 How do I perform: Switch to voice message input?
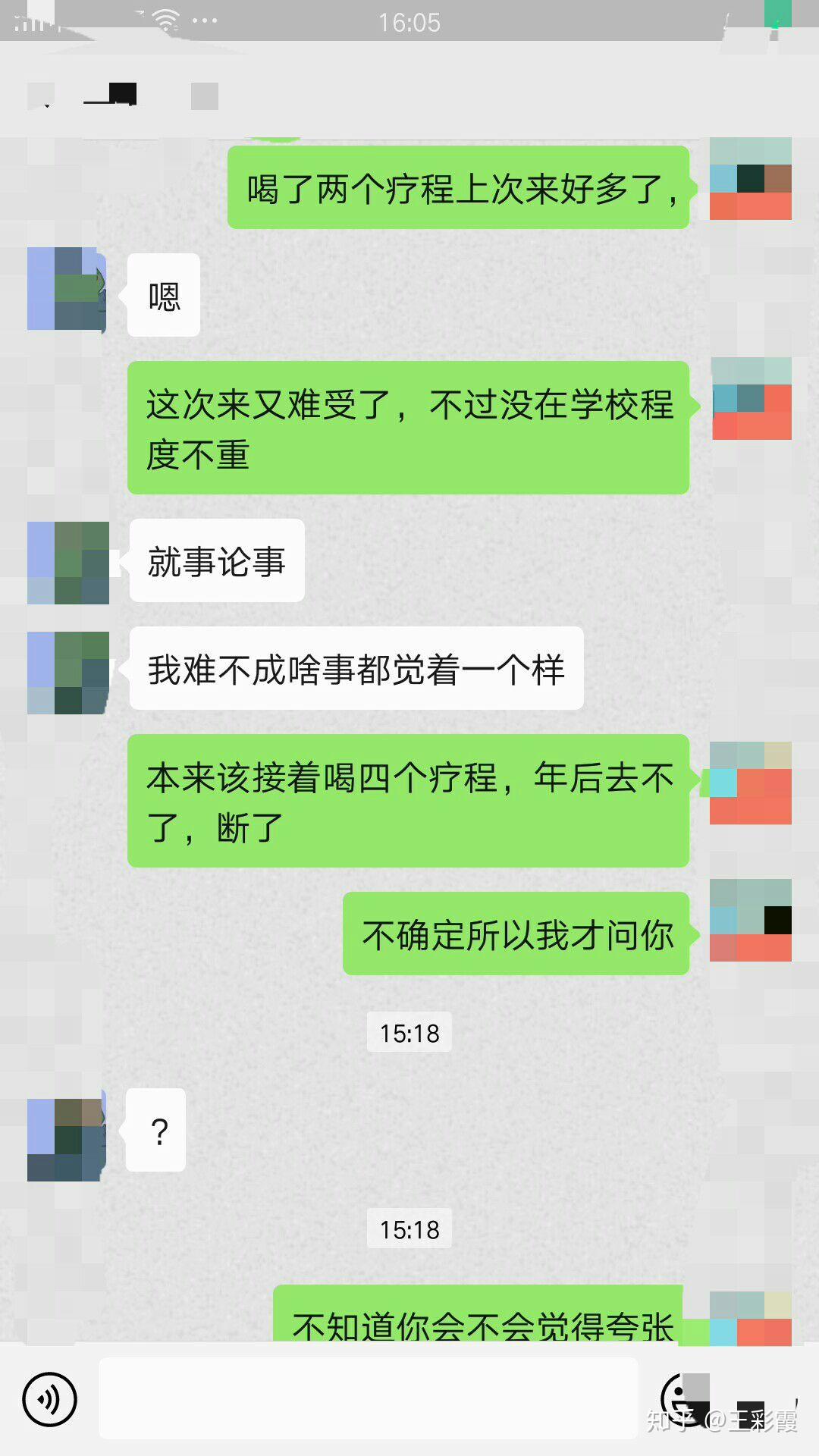(x=49, y=1399)
